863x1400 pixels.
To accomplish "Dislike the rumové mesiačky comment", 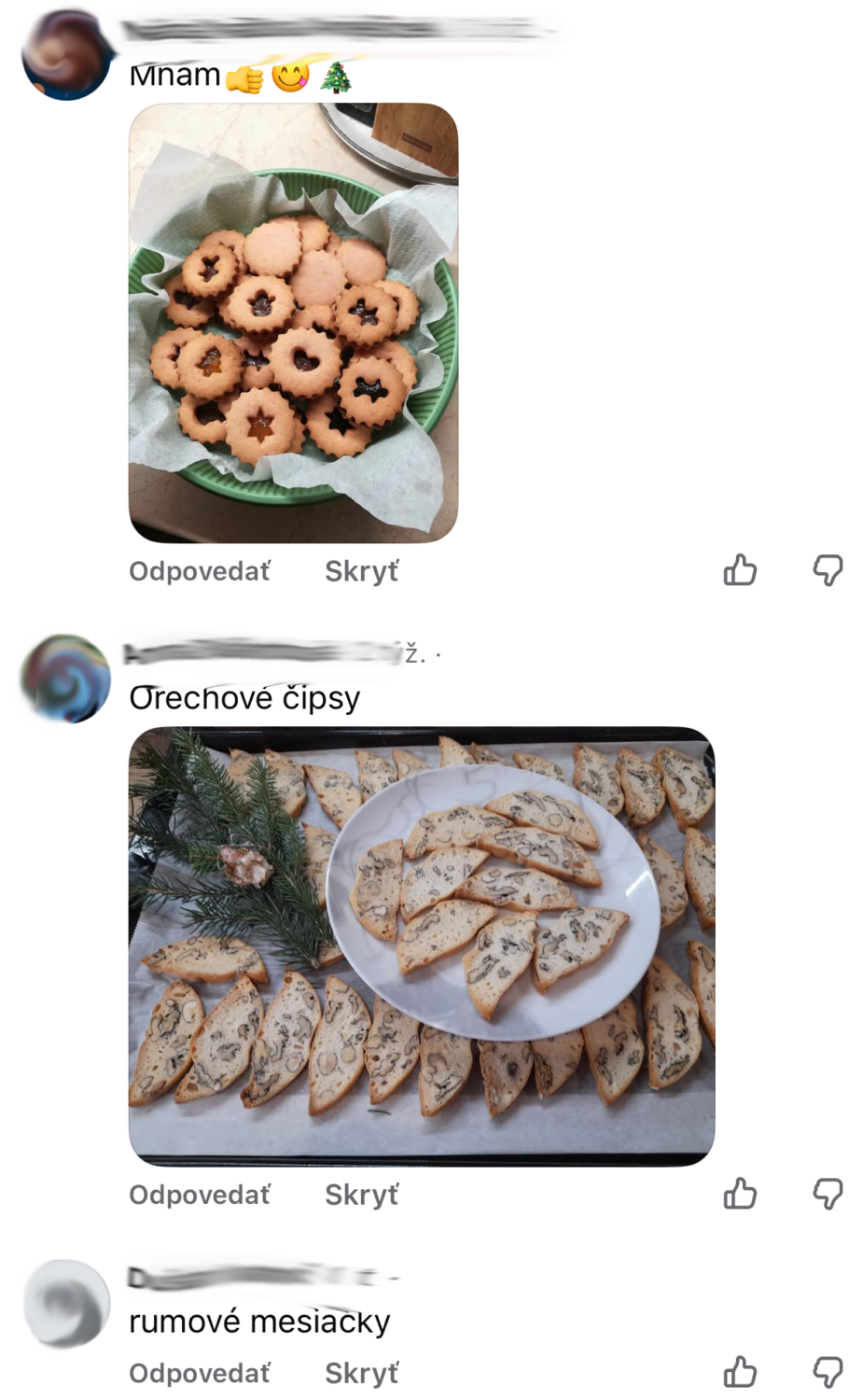I will pos(828,1372).
